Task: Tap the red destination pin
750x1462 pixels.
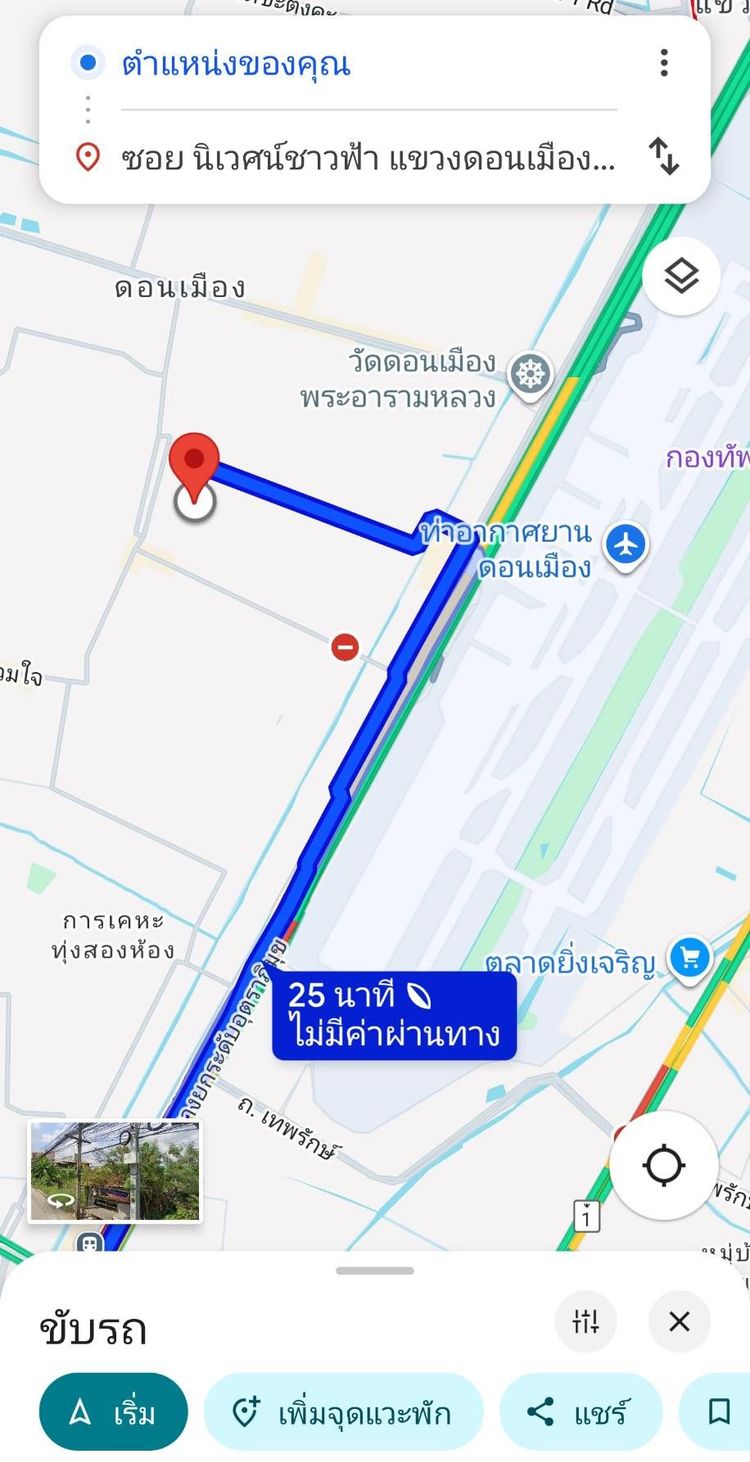Action: (195, 462)
